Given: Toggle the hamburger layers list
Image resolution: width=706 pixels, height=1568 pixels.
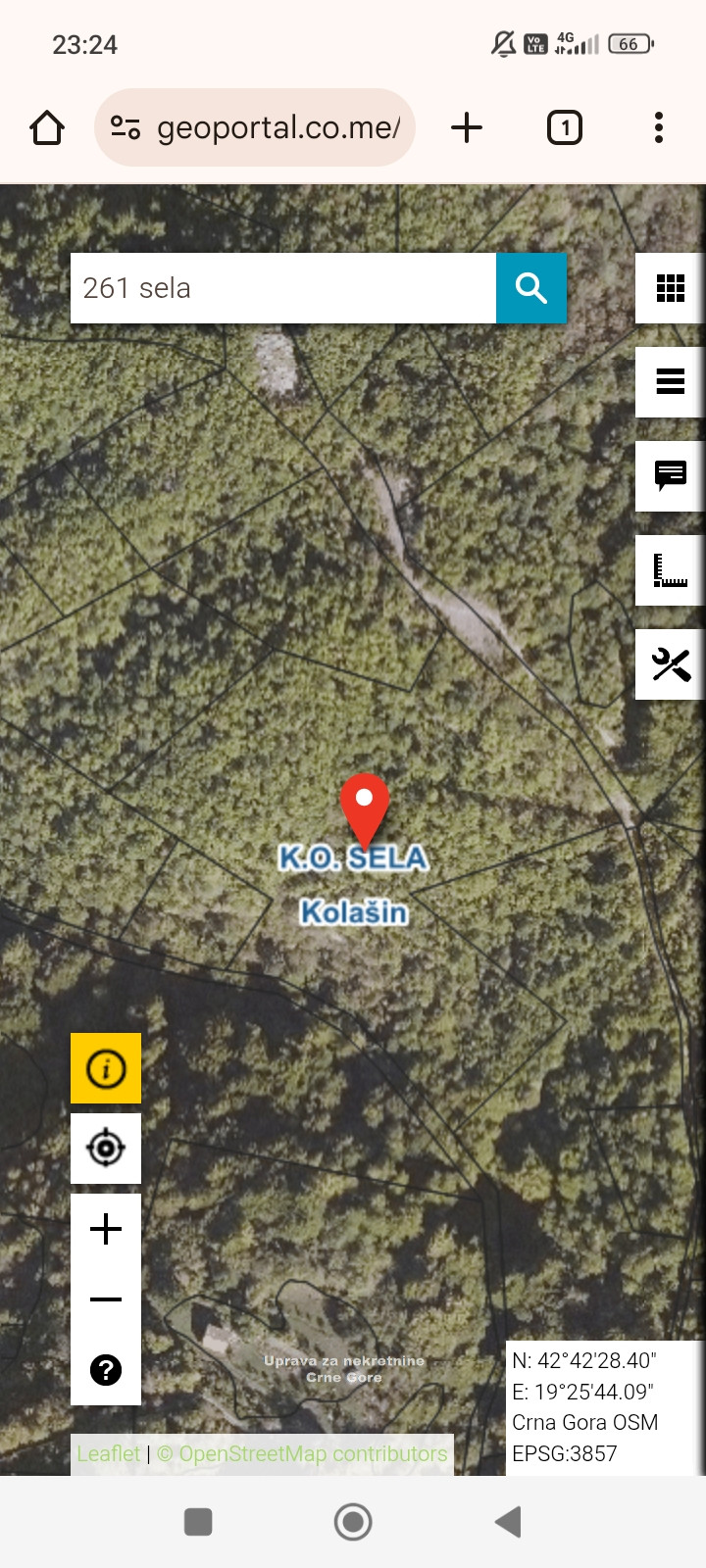Looking at the screenshot, I should (671, 381).
